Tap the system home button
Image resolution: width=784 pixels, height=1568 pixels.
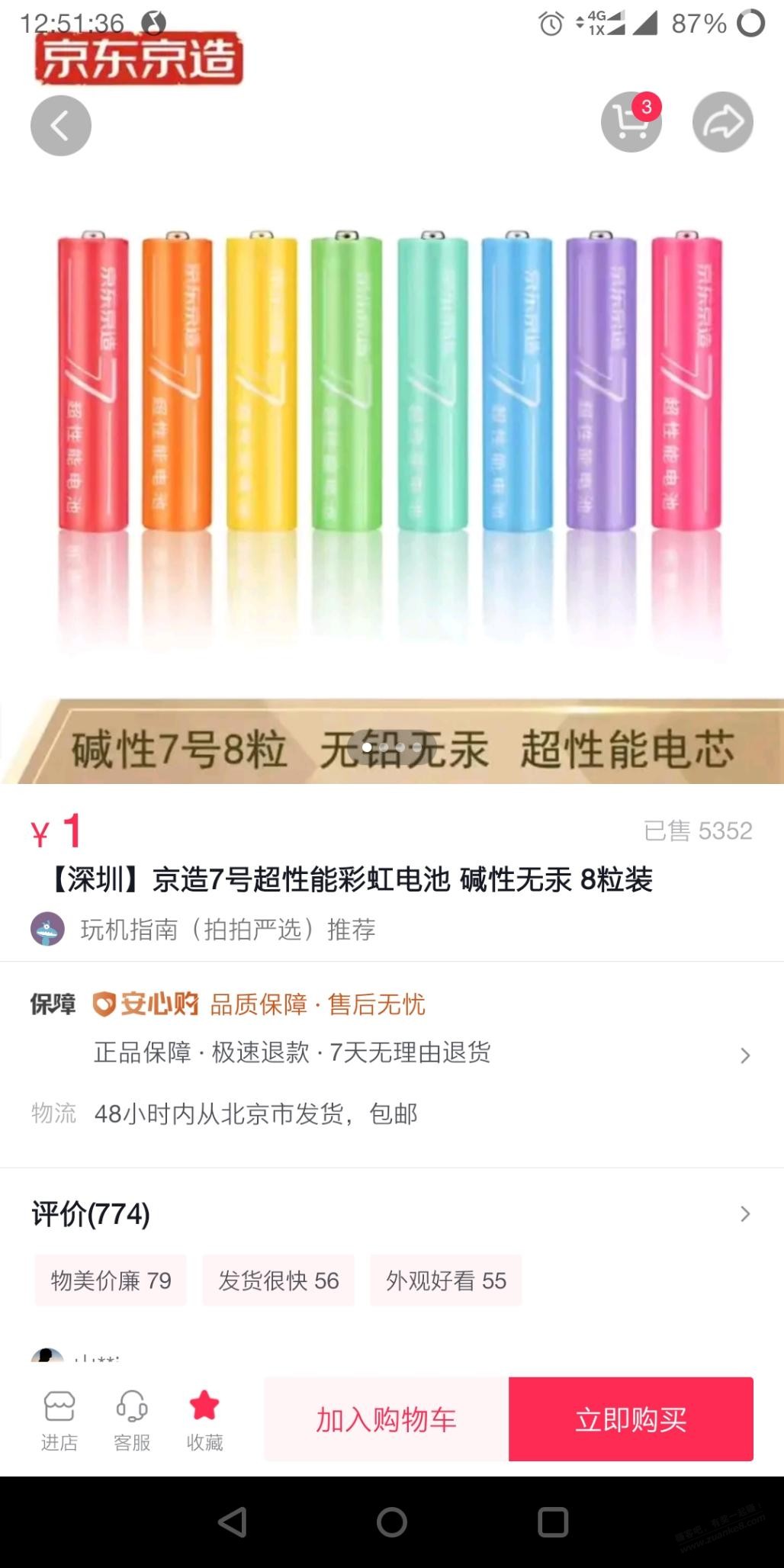(x=391, y=1522)
